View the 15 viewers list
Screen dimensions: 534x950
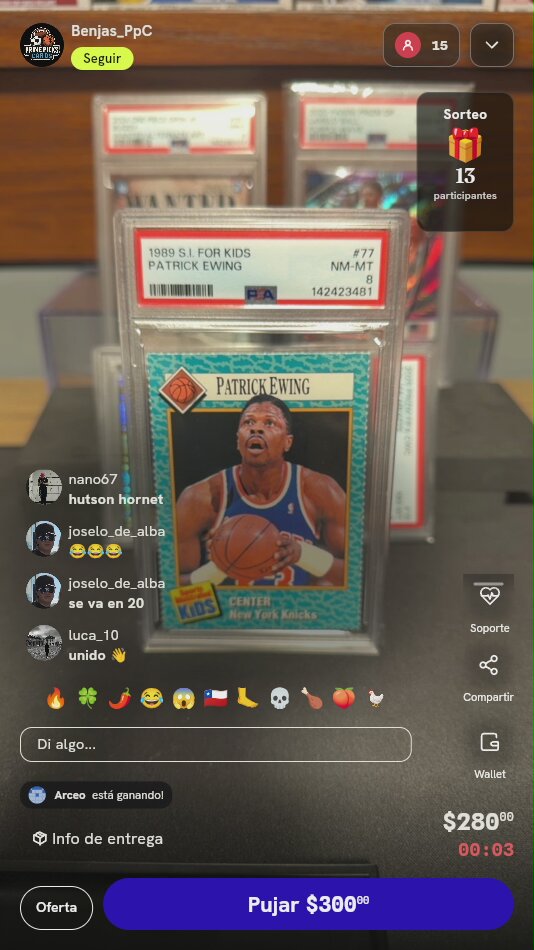[x=421, y=45]
